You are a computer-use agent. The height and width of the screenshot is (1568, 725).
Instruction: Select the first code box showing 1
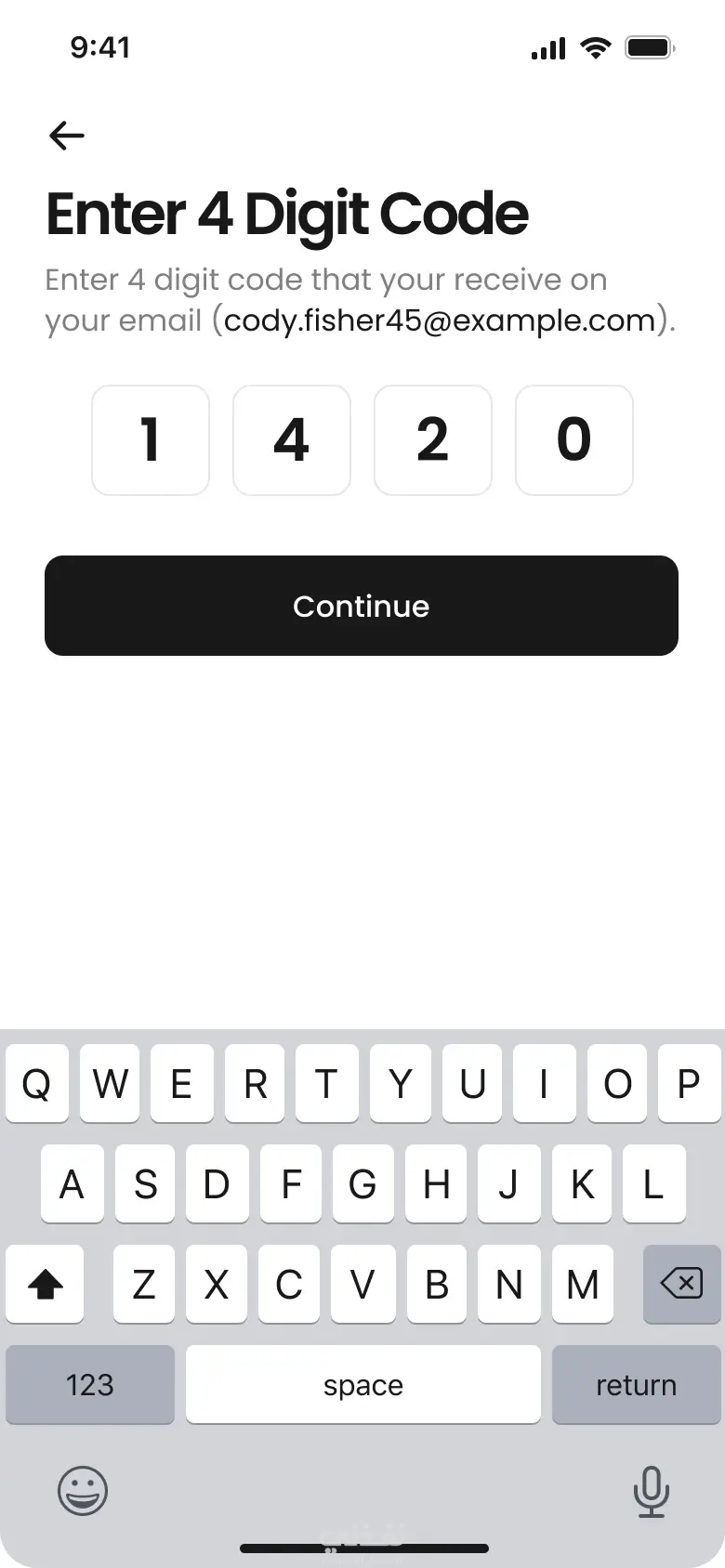(151, 440)
